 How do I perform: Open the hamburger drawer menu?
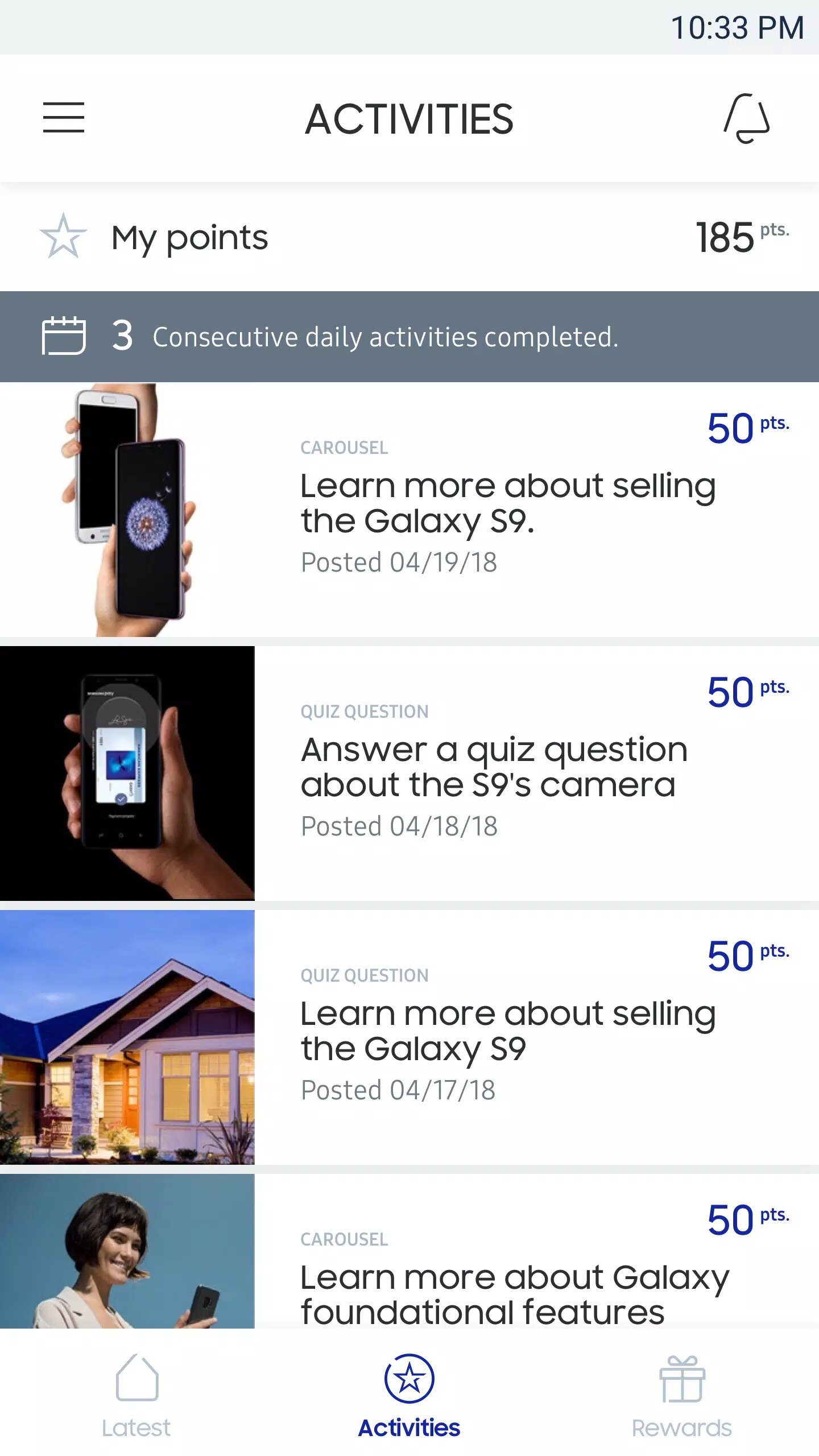coord(64,118)
